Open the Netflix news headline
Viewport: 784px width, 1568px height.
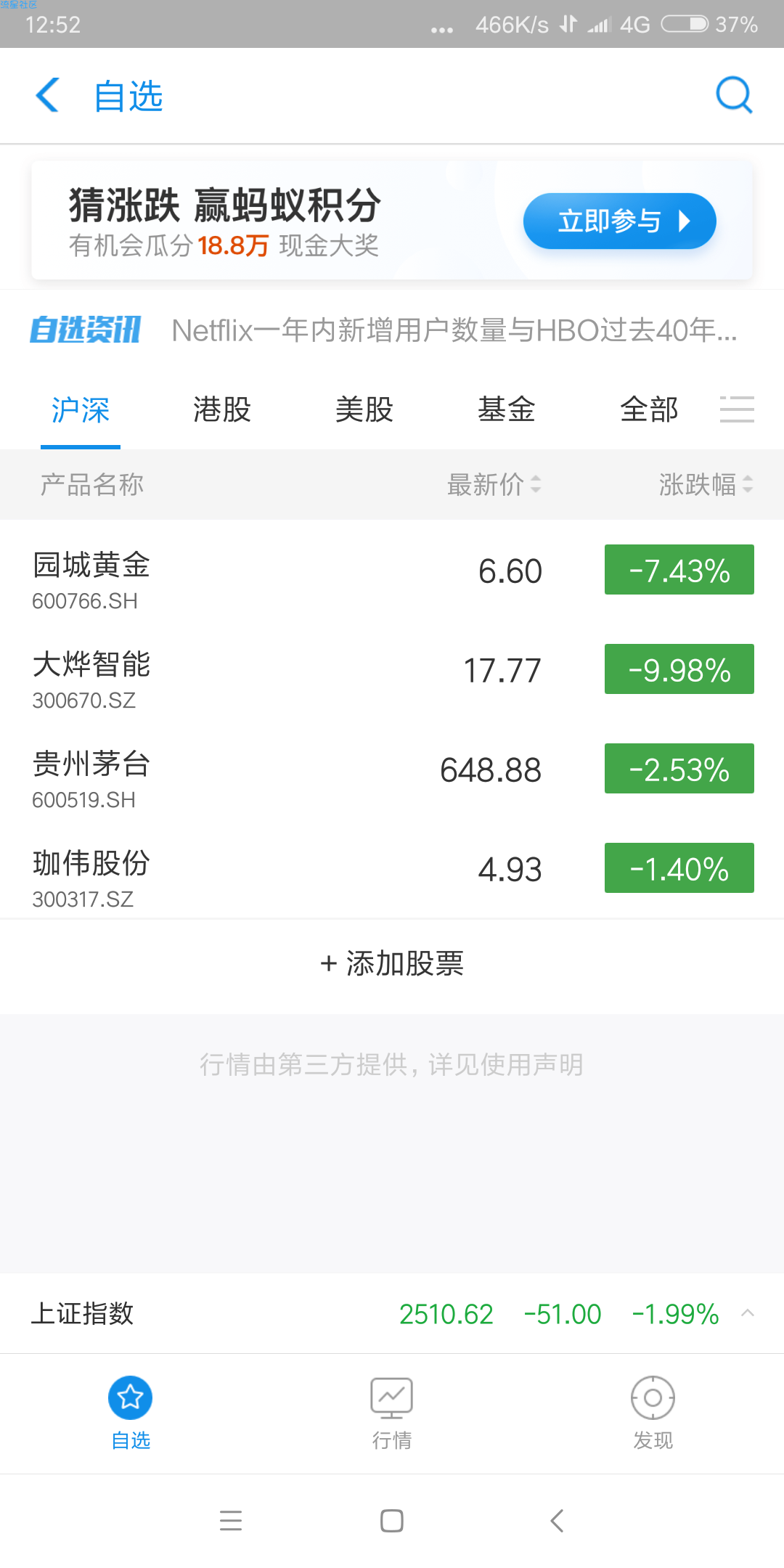(454, 331)
